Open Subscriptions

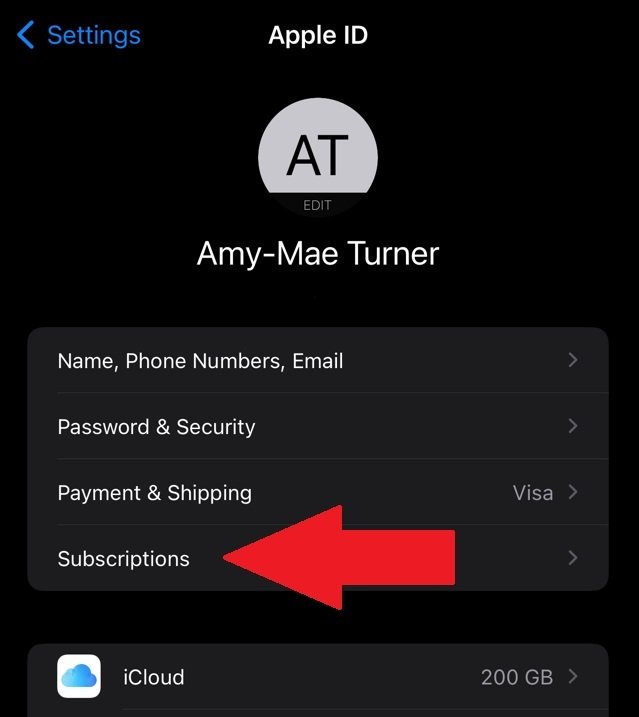[x=124, y=559]
